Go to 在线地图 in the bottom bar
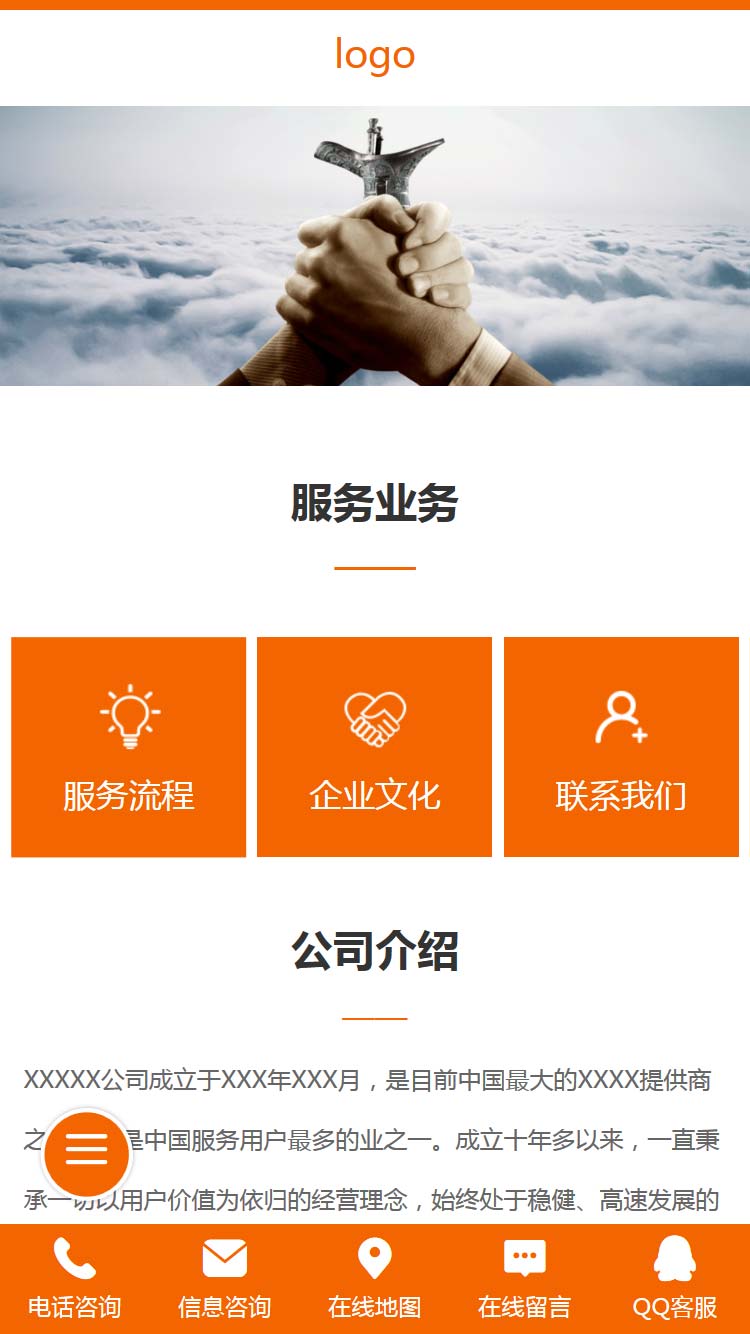 pyautogui.click(x=375, y=1279)
